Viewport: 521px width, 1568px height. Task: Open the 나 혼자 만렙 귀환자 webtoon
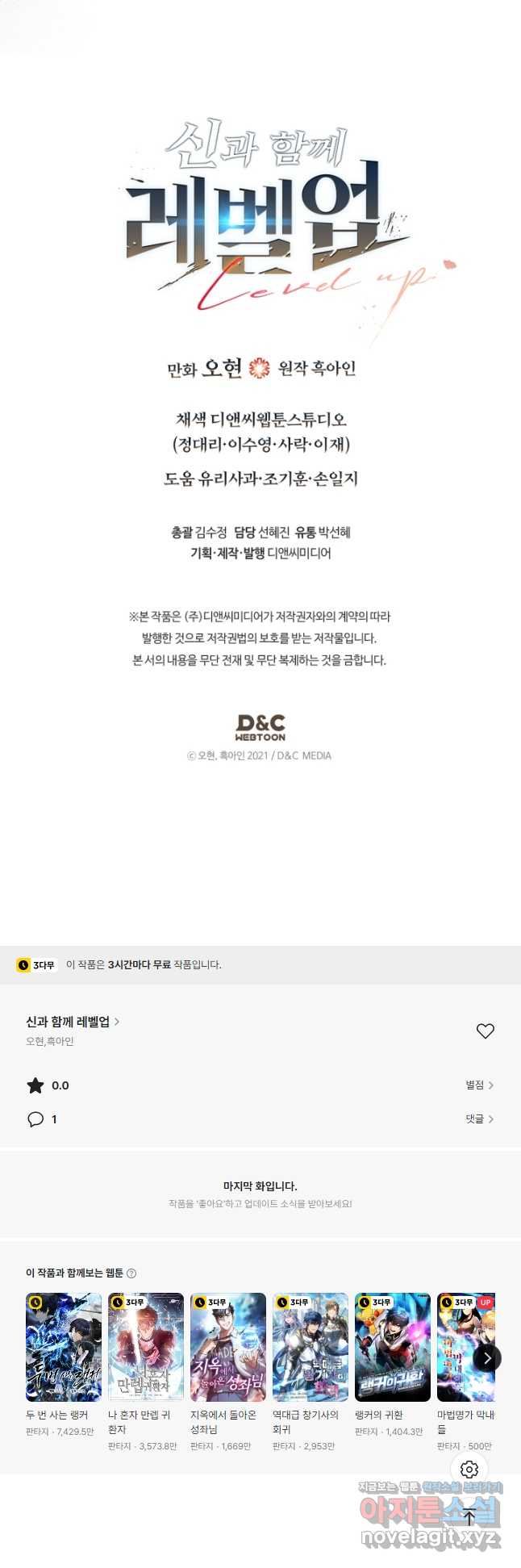[x=146, y=1347]
